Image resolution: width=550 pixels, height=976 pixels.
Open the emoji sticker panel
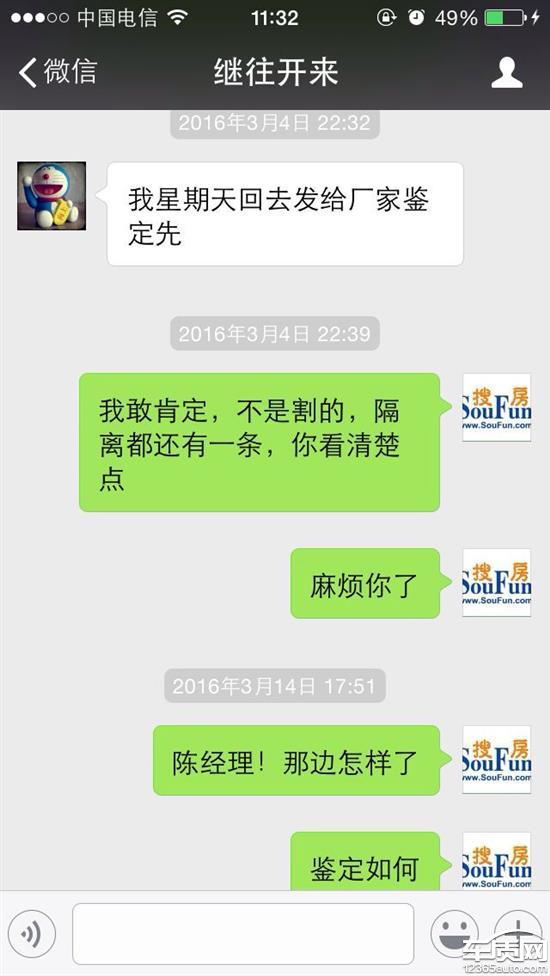(454, 934)
